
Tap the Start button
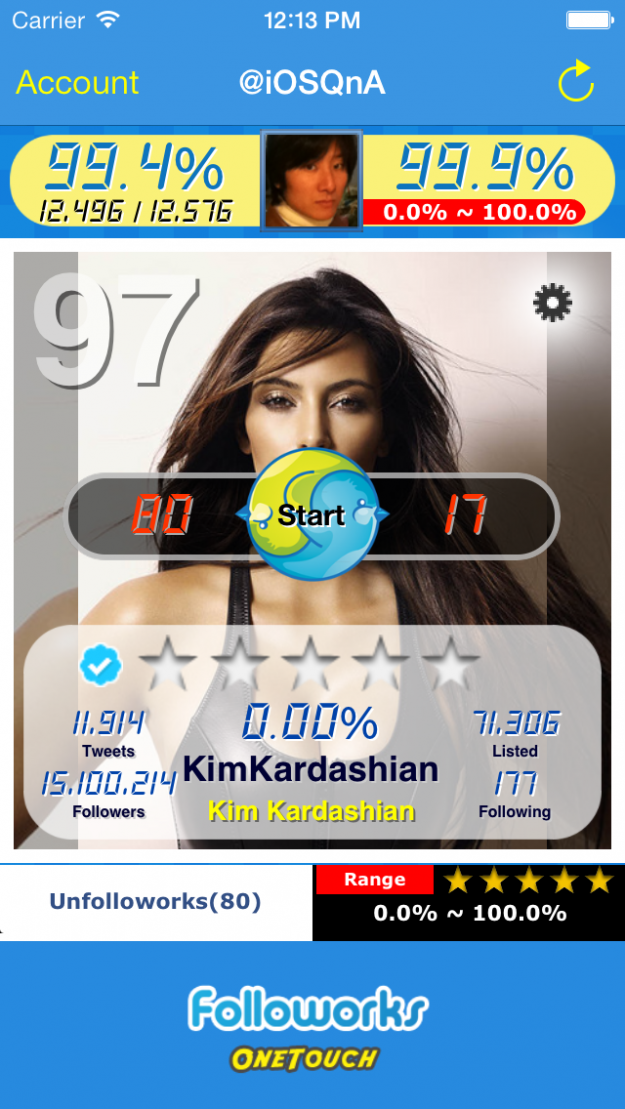click(x=312, y=515)
